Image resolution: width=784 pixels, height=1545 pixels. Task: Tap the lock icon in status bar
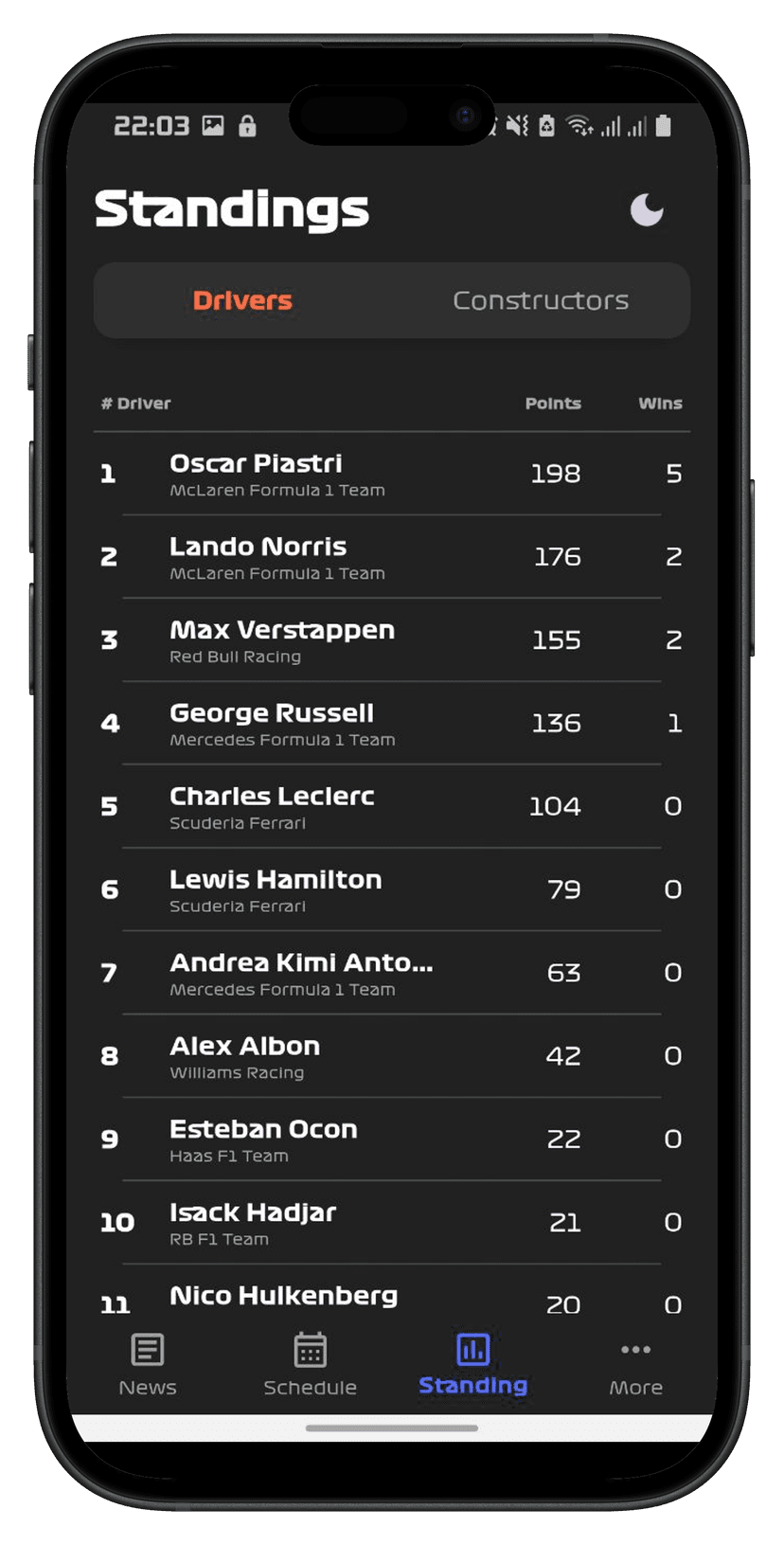click(x=246, y=124)
